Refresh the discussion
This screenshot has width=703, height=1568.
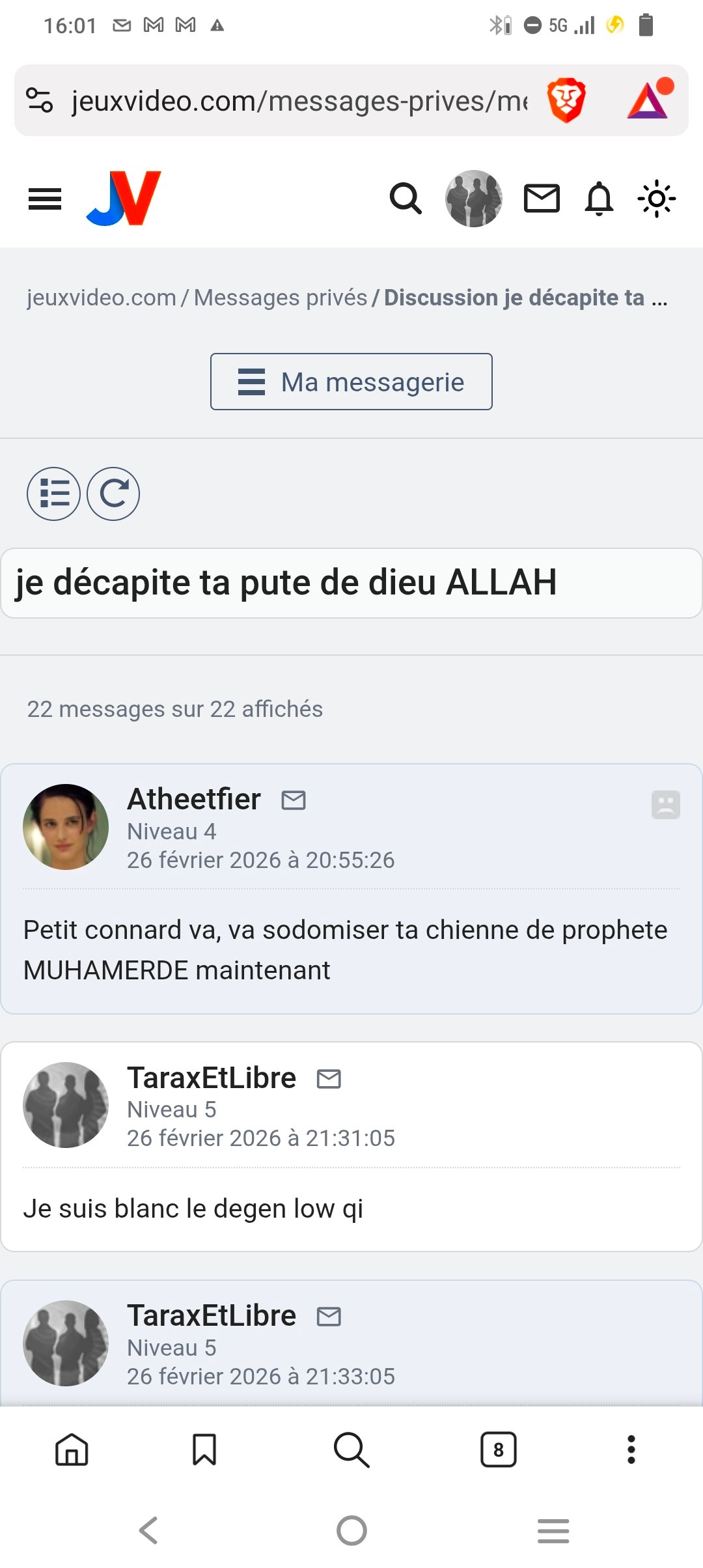(113, 494)
